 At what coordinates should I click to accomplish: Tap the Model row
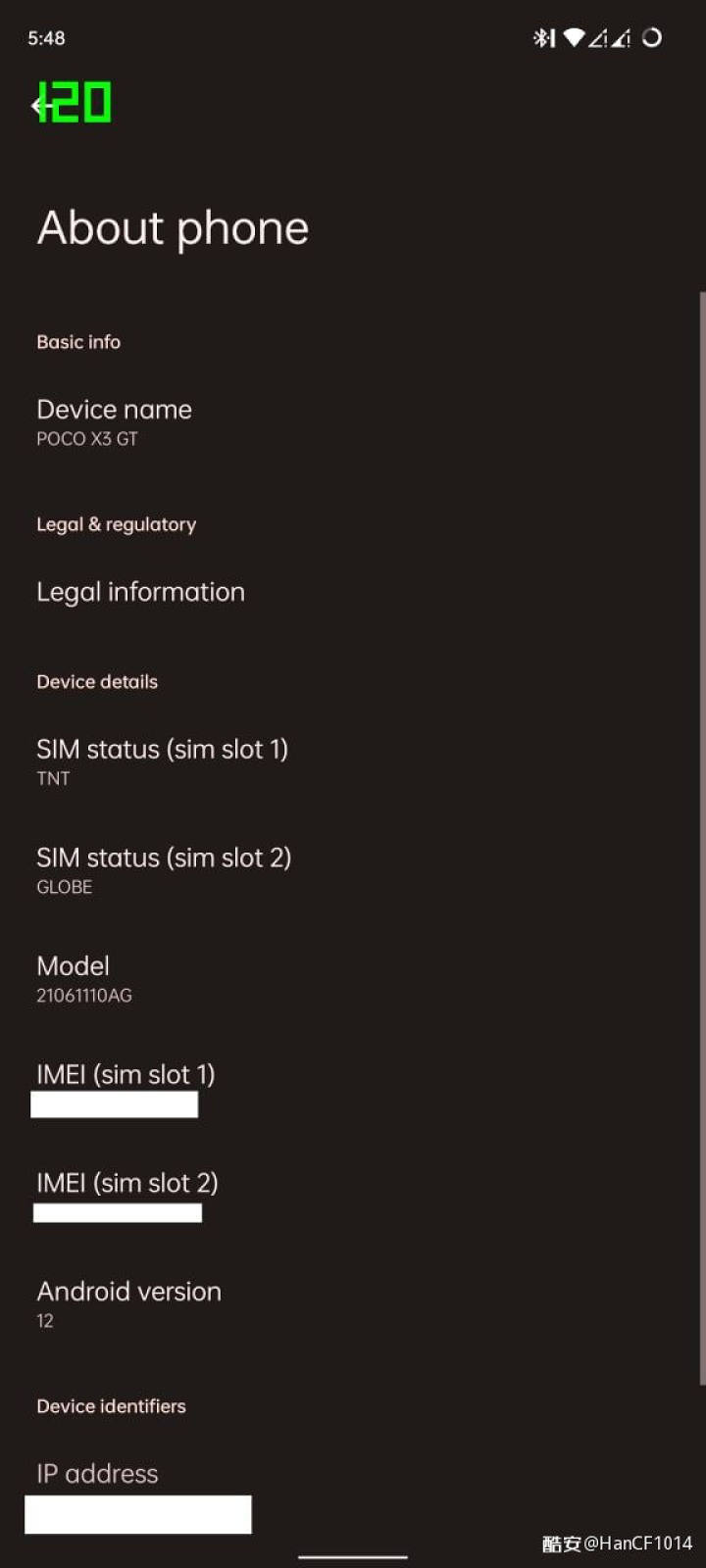click(84, 979)
